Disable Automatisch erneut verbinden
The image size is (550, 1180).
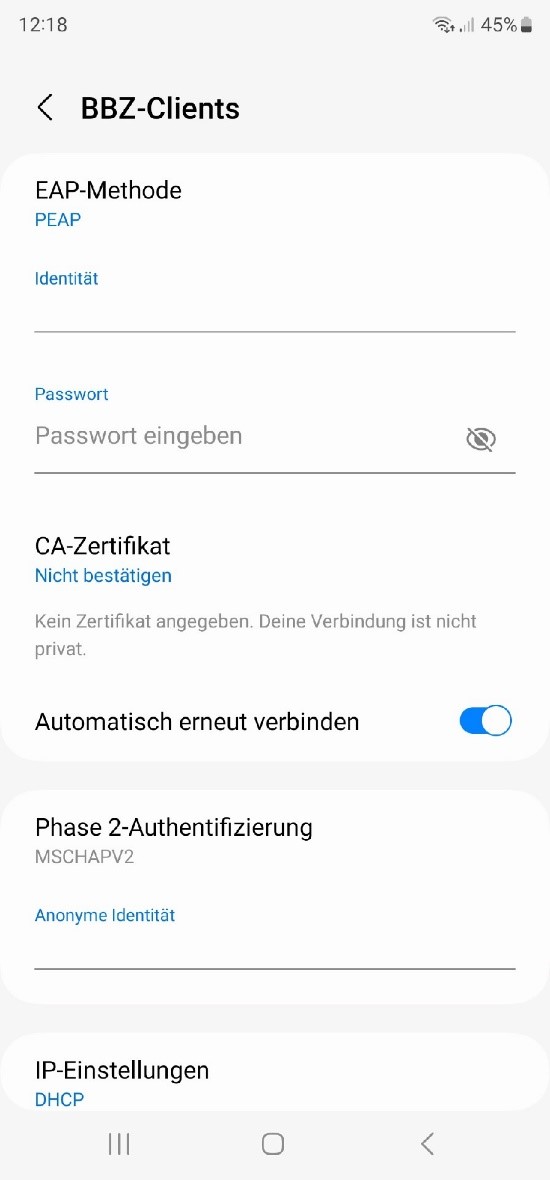click(x=485, y=721)
